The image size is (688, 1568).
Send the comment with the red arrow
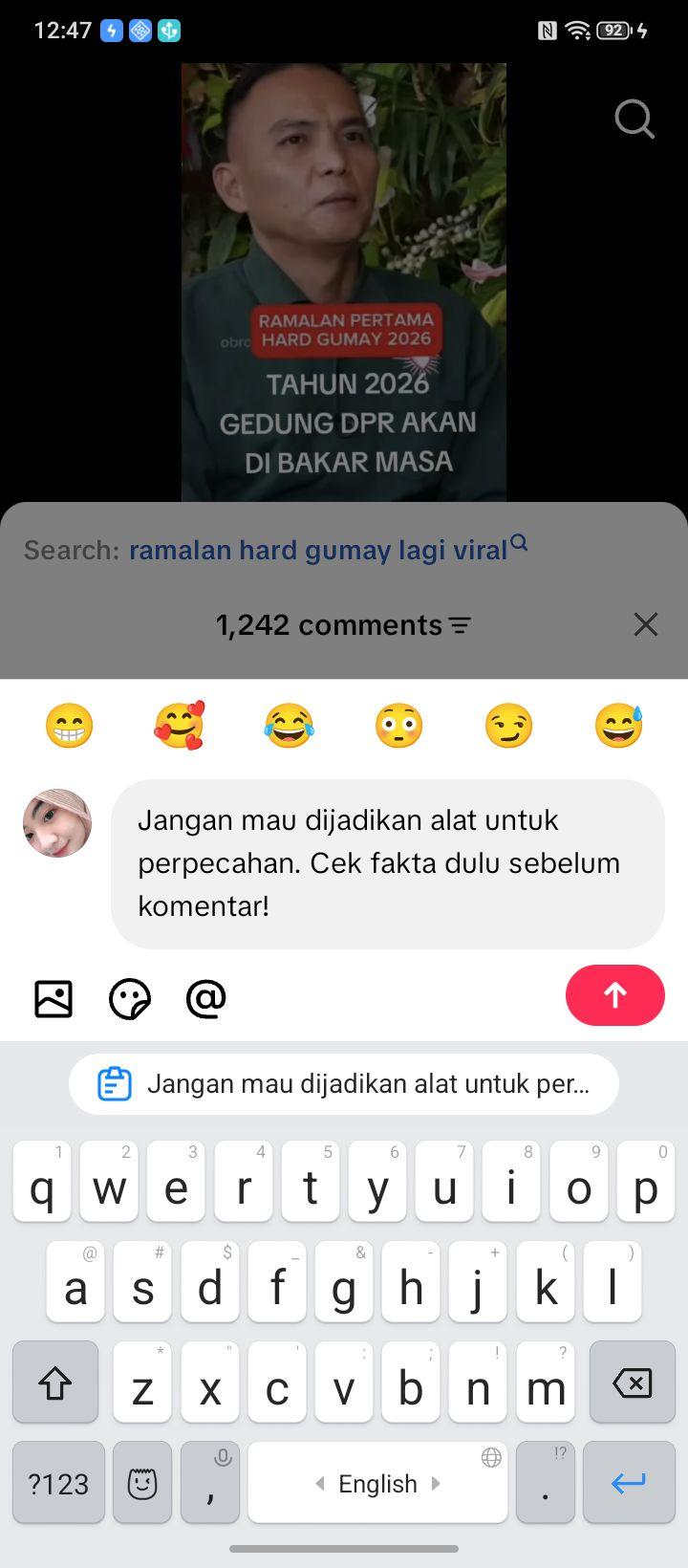[615, 995]
